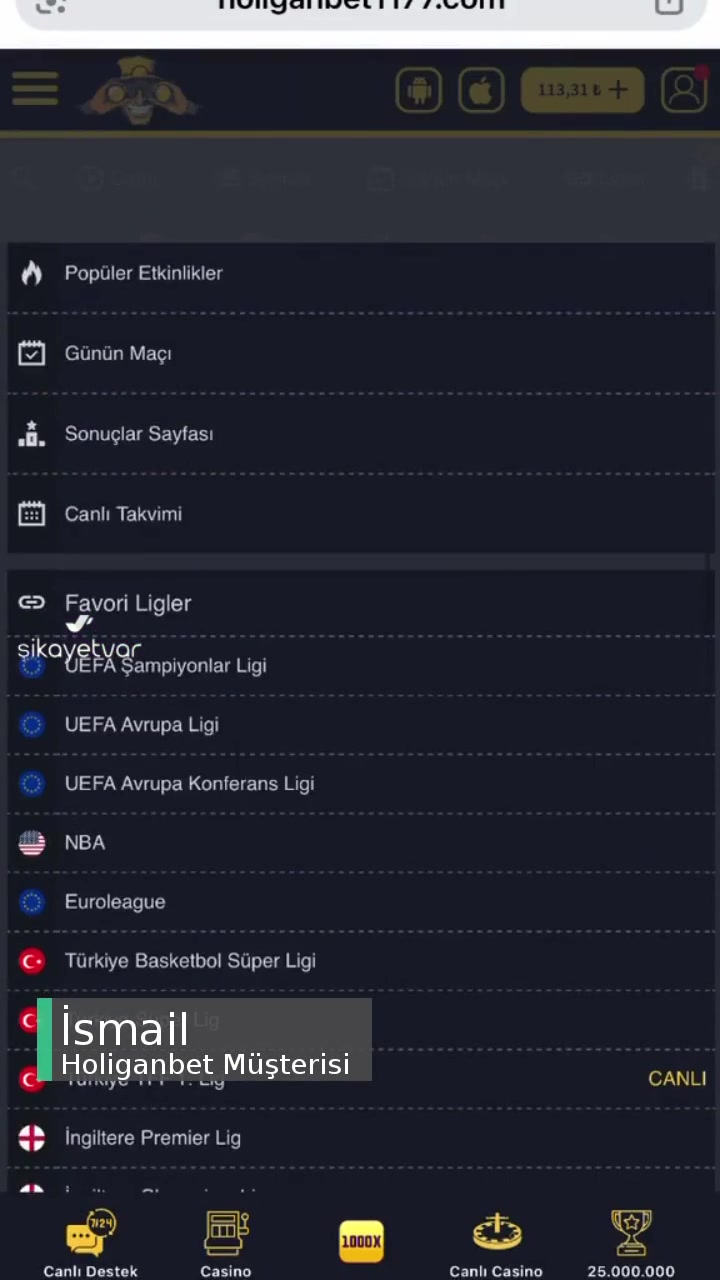Viewport: 720px width, 1280px height.
Task: Open Türkiye Basketbol Süper Ligi
Action: click(190, 961)
